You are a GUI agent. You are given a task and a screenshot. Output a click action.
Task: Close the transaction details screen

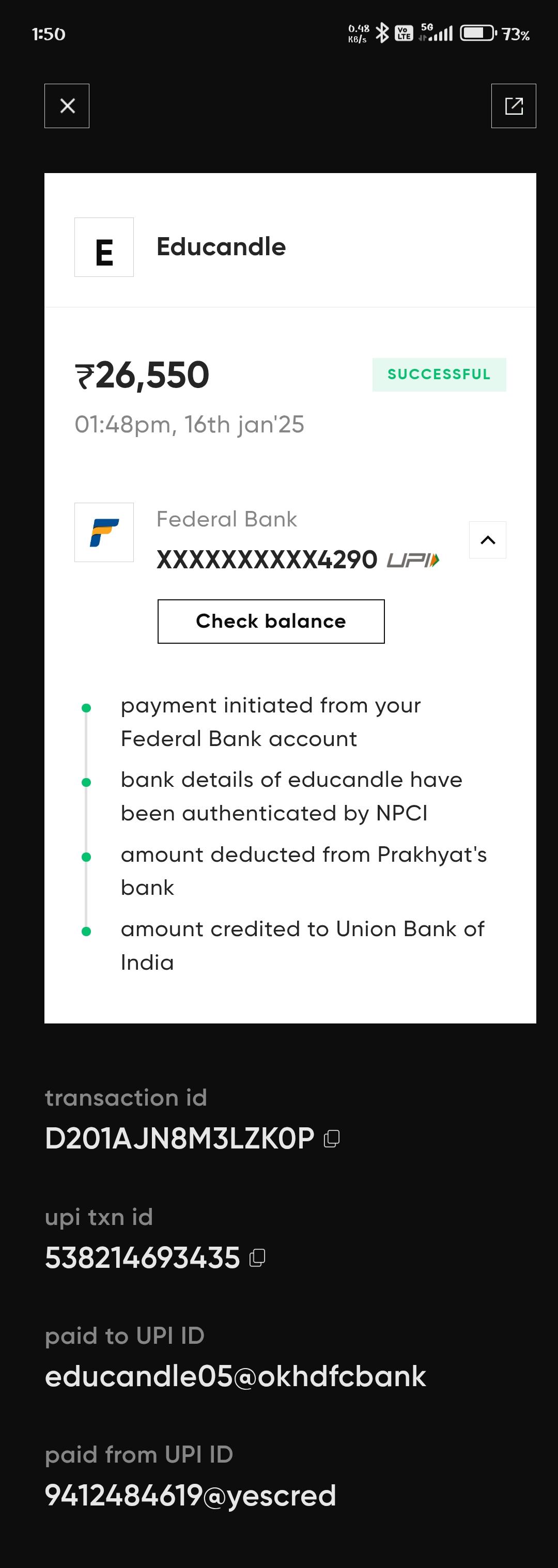click(67, 106)
